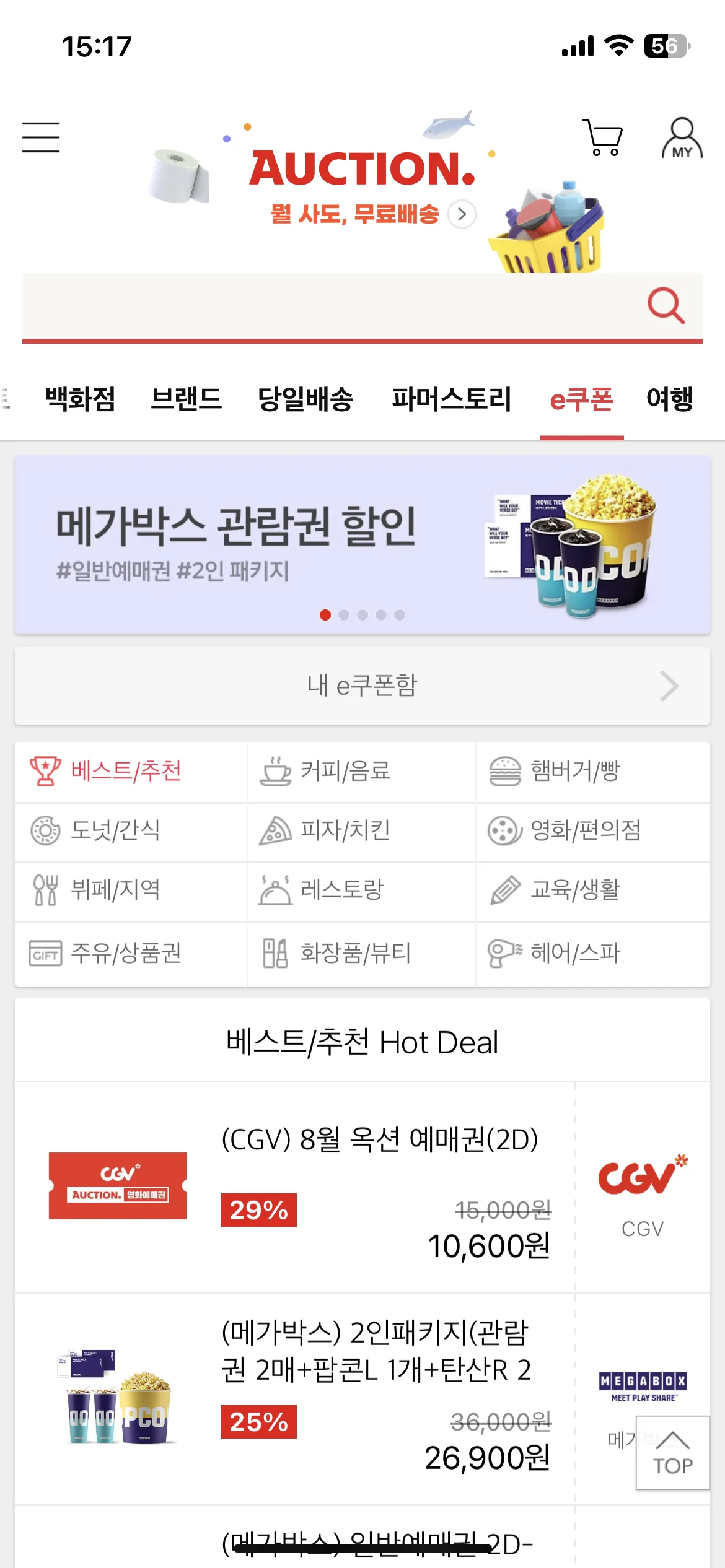Open the hamburger navigation menu
The height and width of the screenshot is (1568, 725).
pyautogui.click(x=41, y=138)
